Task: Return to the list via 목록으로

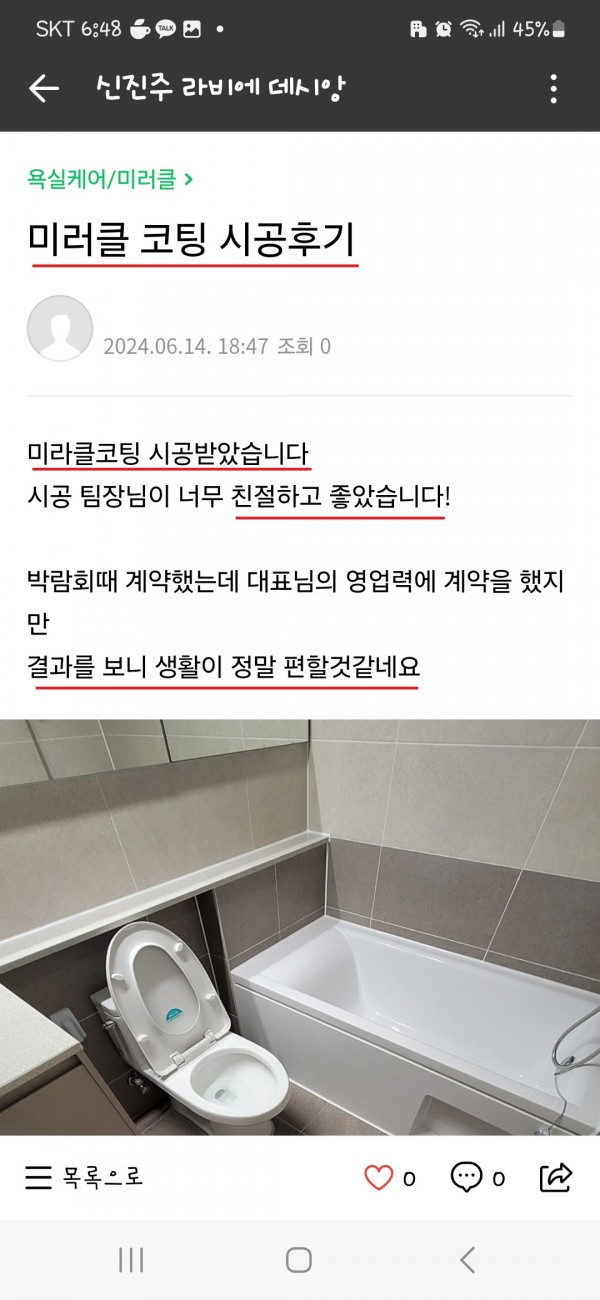Action: (84, 1177)
